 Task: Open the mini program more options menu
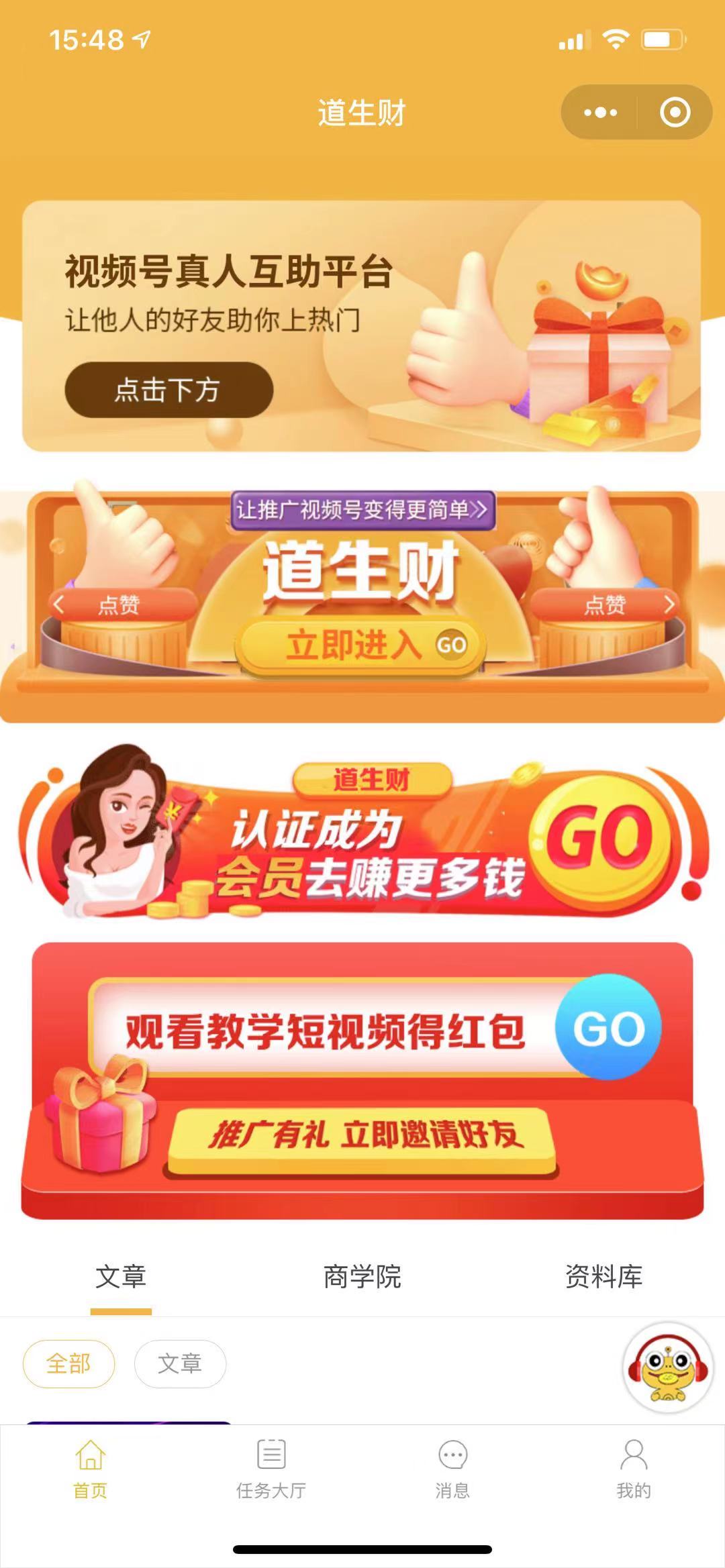coord(599,113)
